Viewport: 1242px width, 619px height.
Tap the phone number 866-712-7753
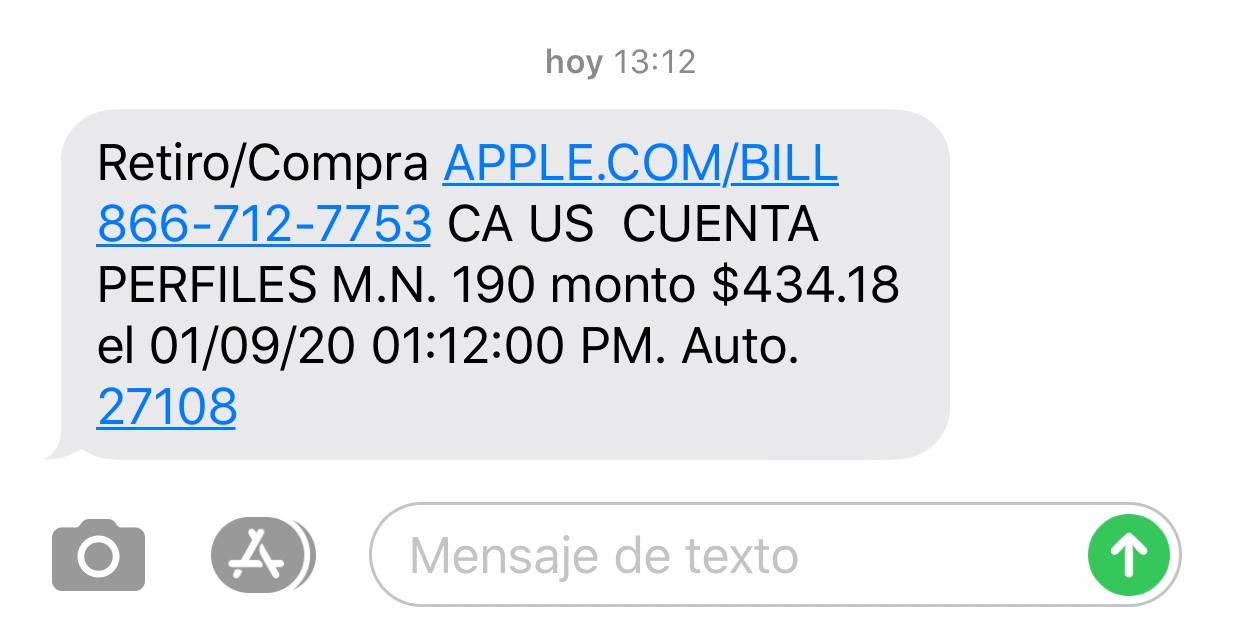264,225
